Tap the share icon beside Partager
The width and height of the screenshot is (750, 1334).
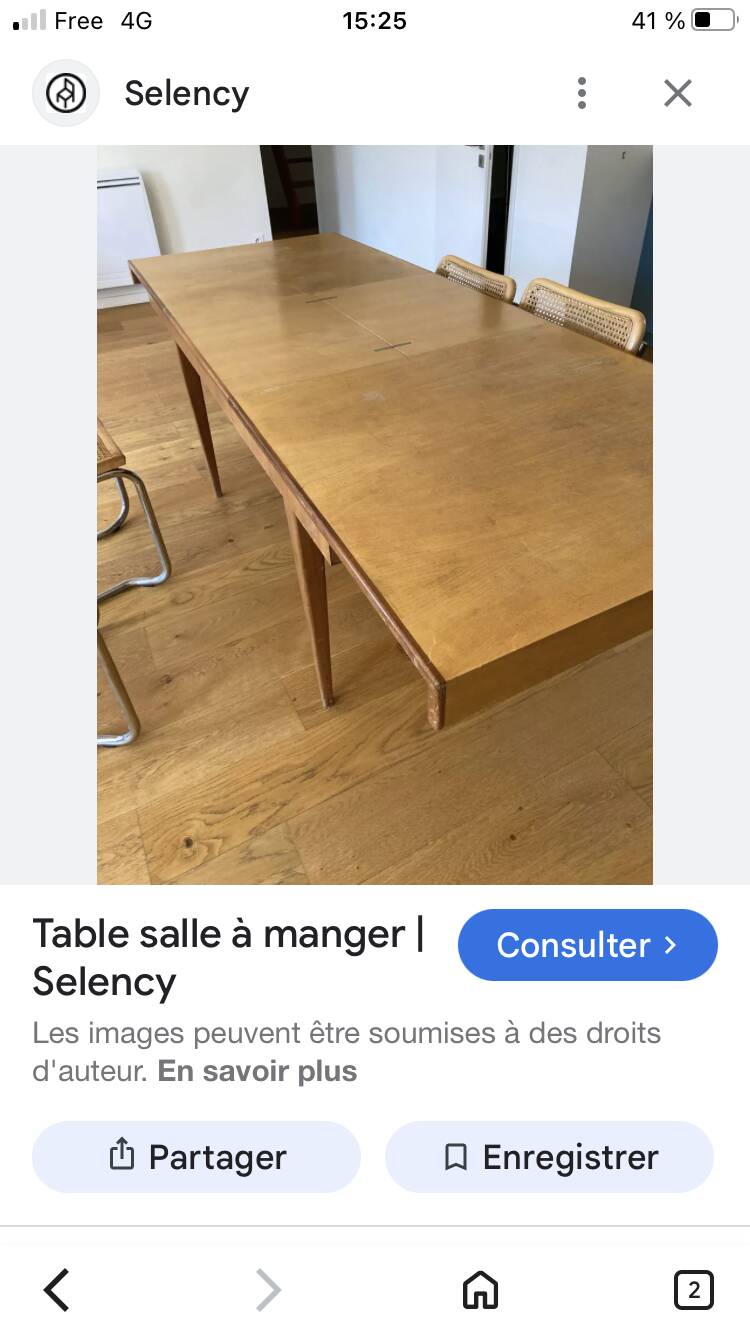[x=122, y=1156]
